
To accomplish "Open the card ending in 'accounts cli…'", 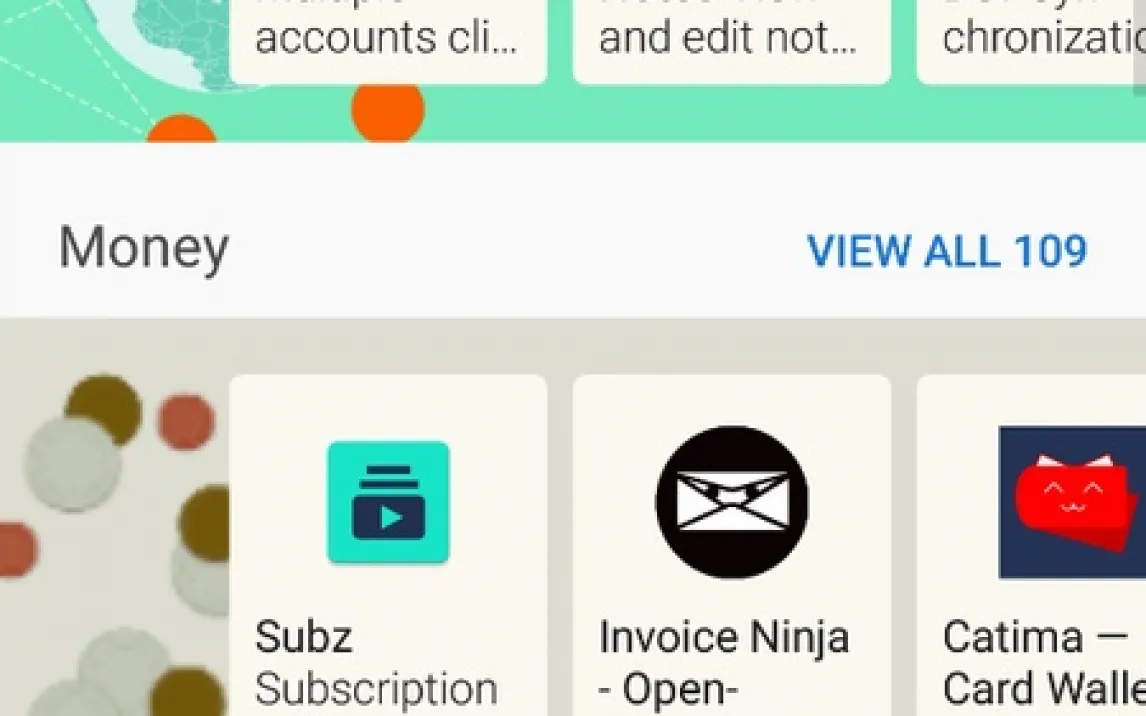I will coord(388,40).
